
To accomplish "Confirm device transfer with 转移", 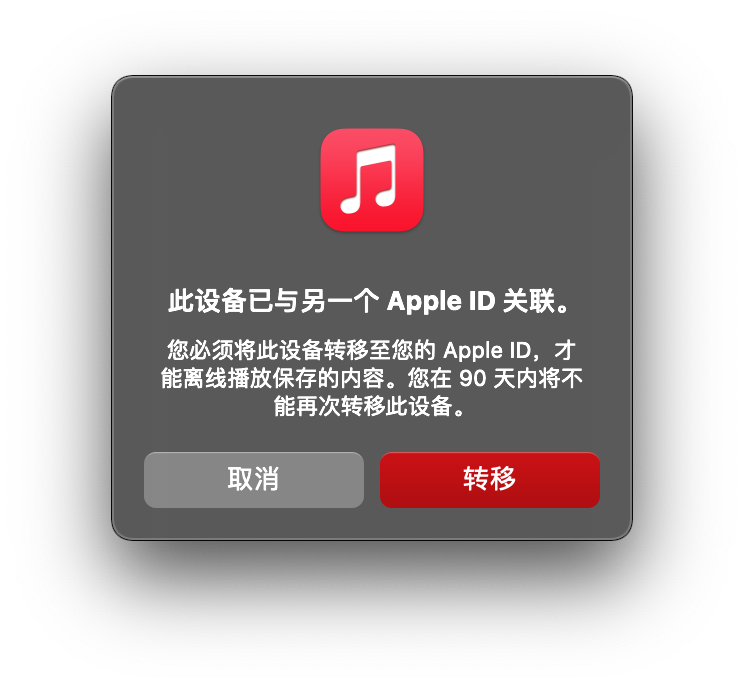I will (x=489, y=480).
